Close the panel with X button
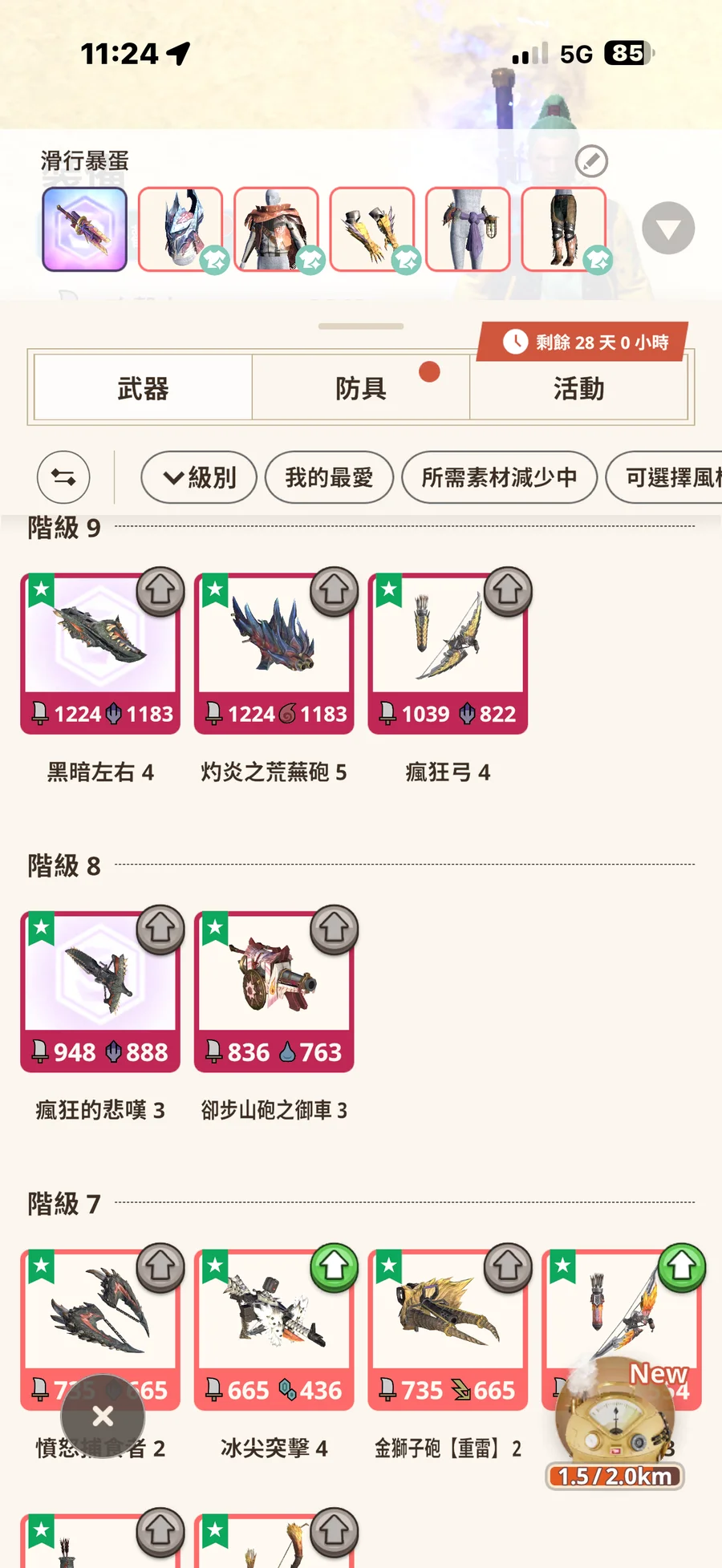Screen dimensions: 722x1568 pyautogui.click(x=103, y=1416)
